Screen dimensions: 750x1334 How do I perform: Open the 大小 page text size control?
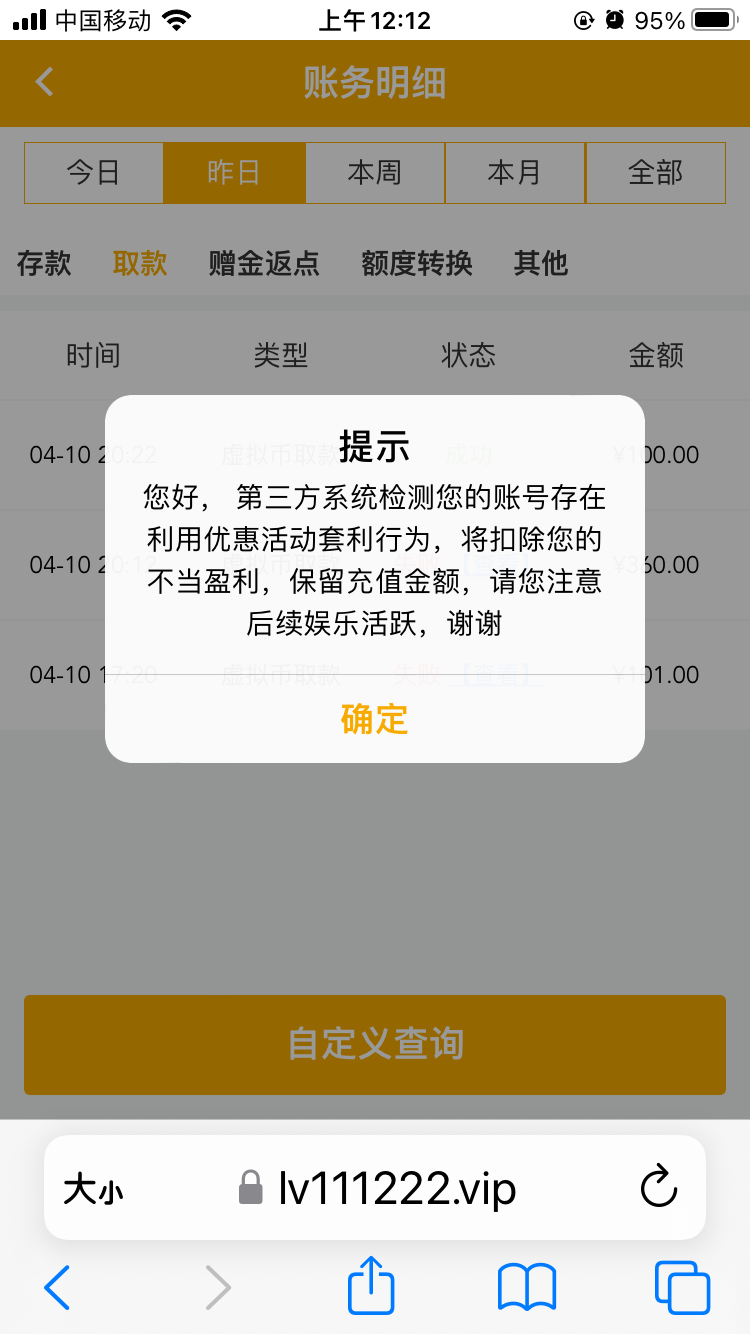click(92, 1190)
